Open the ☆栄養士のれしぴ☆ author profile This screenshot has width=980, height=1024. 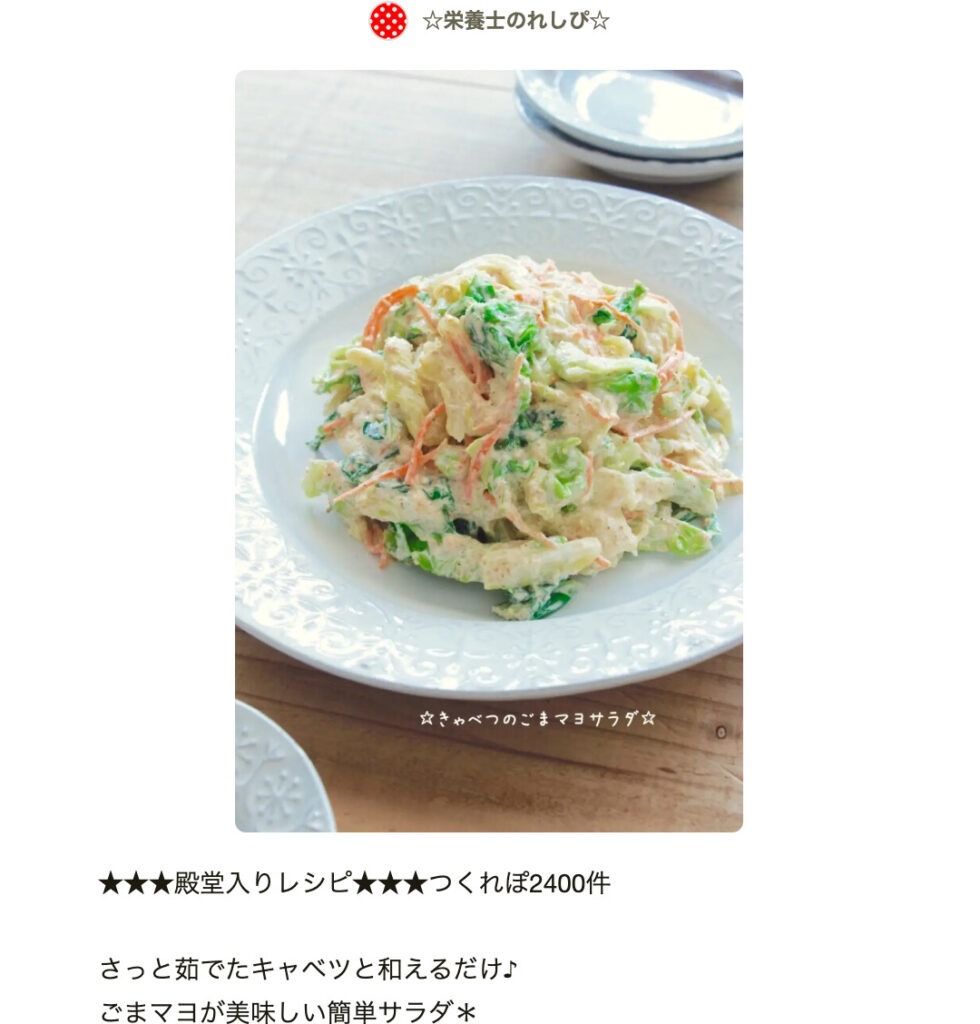coord(515,21)
